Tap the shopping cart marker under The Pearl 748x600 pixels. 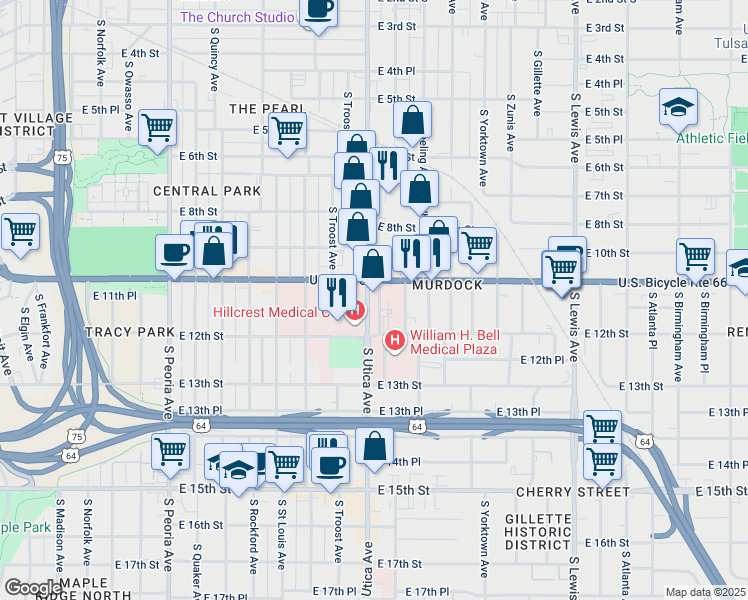click(287, 134)
